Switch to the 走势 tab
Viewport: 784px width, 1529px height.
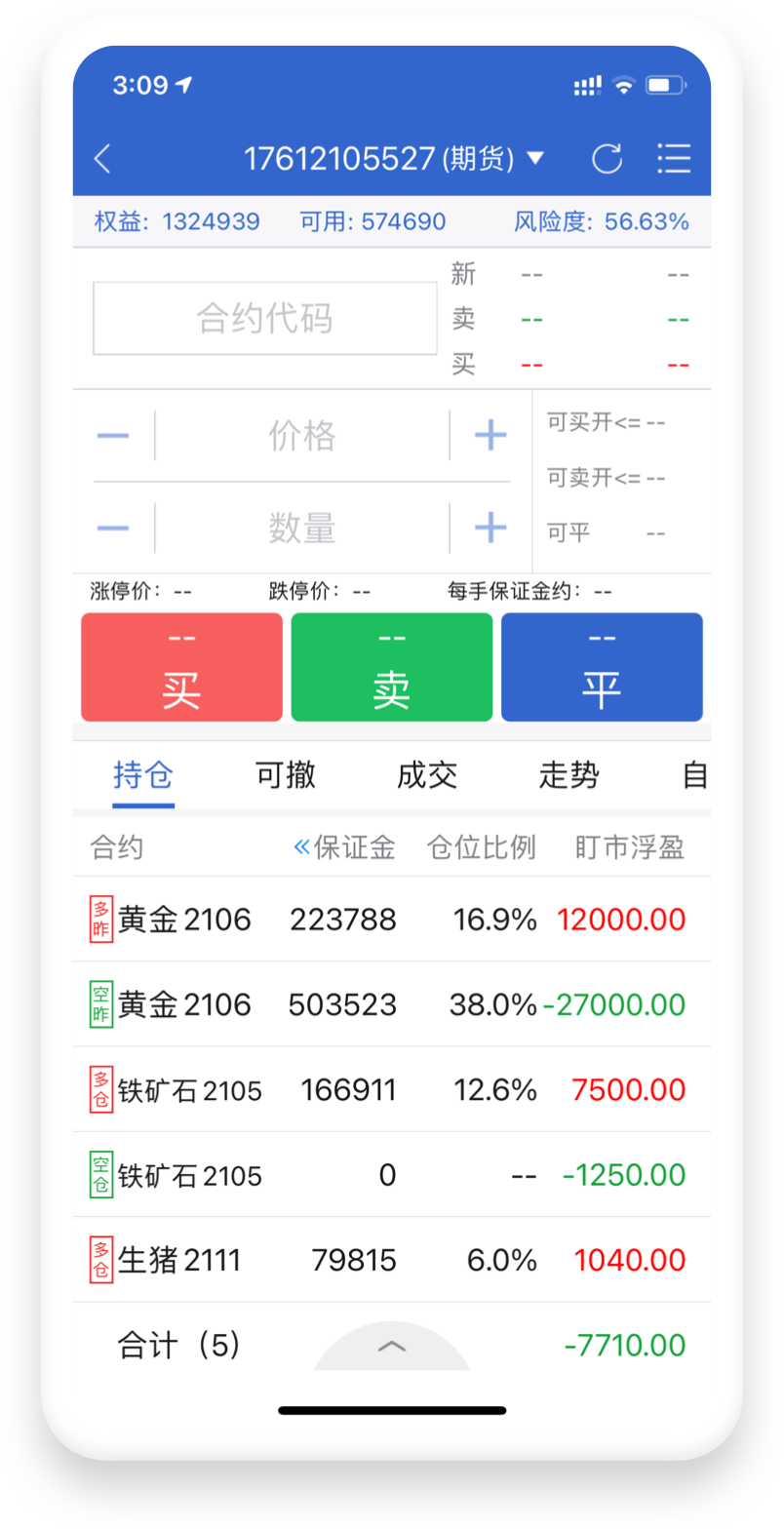[568, 776]
